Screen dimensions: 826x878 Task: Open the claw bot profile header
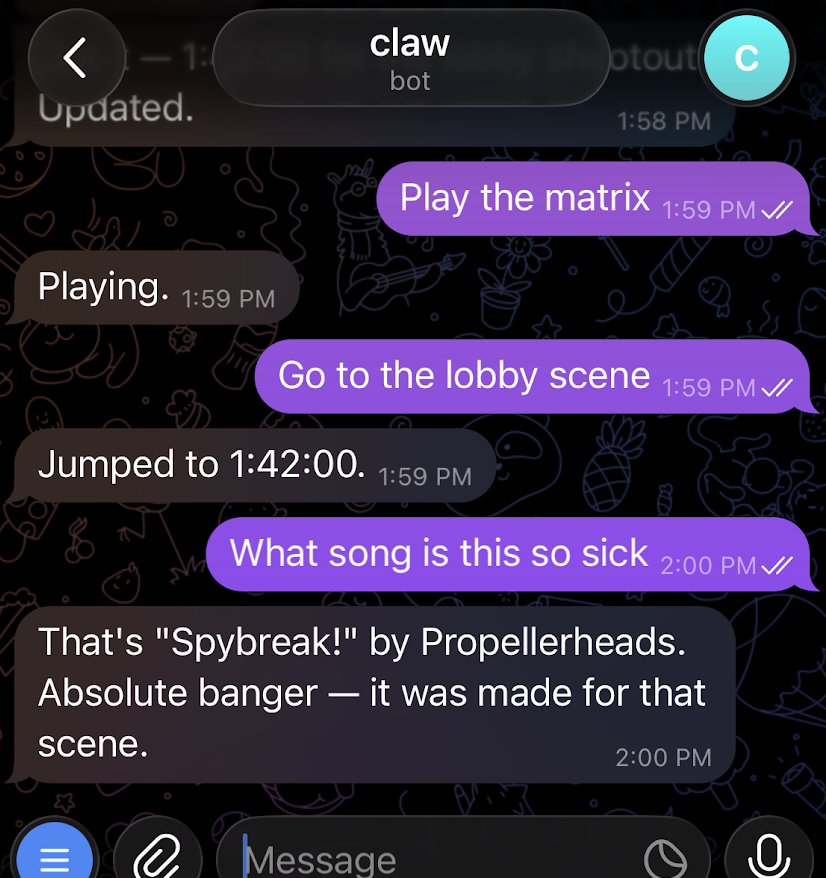[410, 59]
